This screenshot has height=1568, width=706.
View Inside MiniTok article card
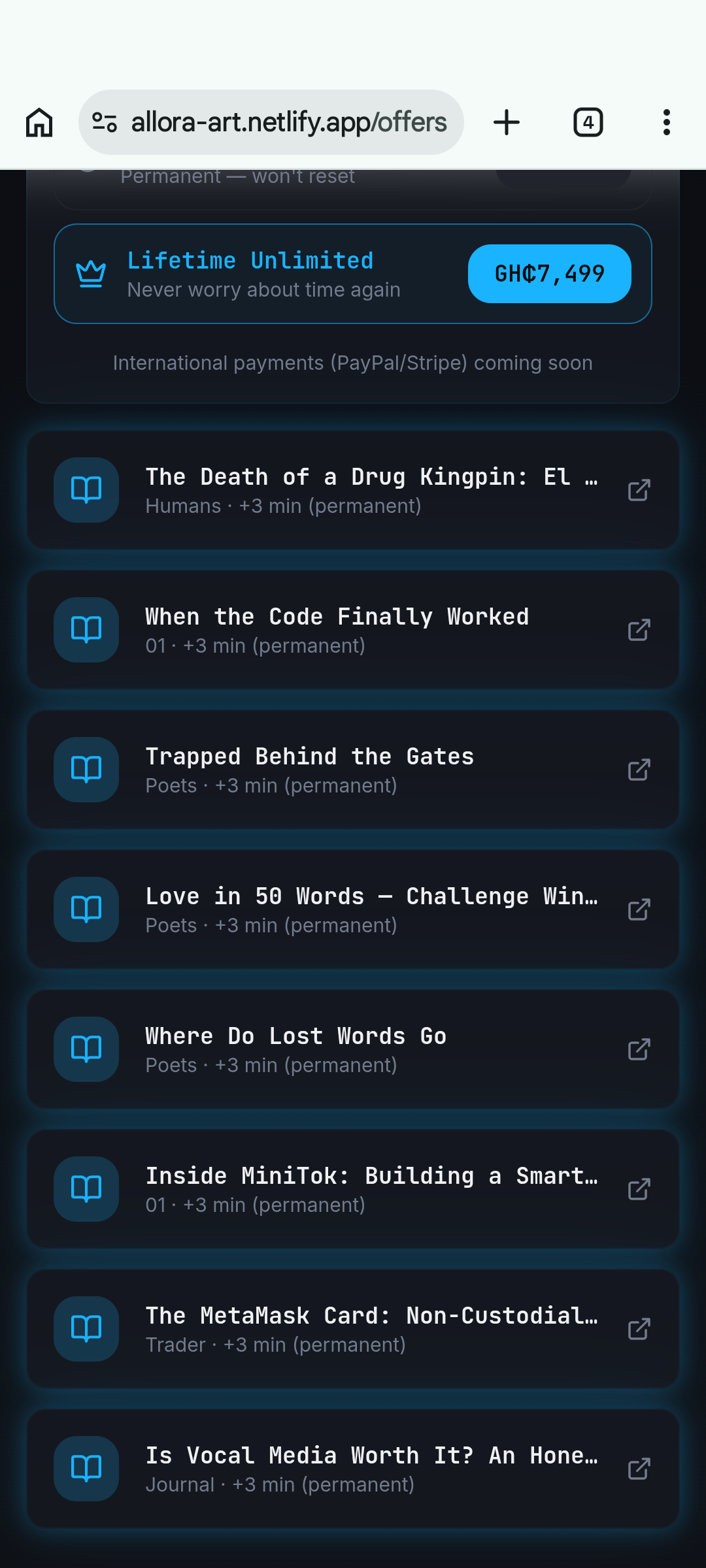click(353, 1189)
